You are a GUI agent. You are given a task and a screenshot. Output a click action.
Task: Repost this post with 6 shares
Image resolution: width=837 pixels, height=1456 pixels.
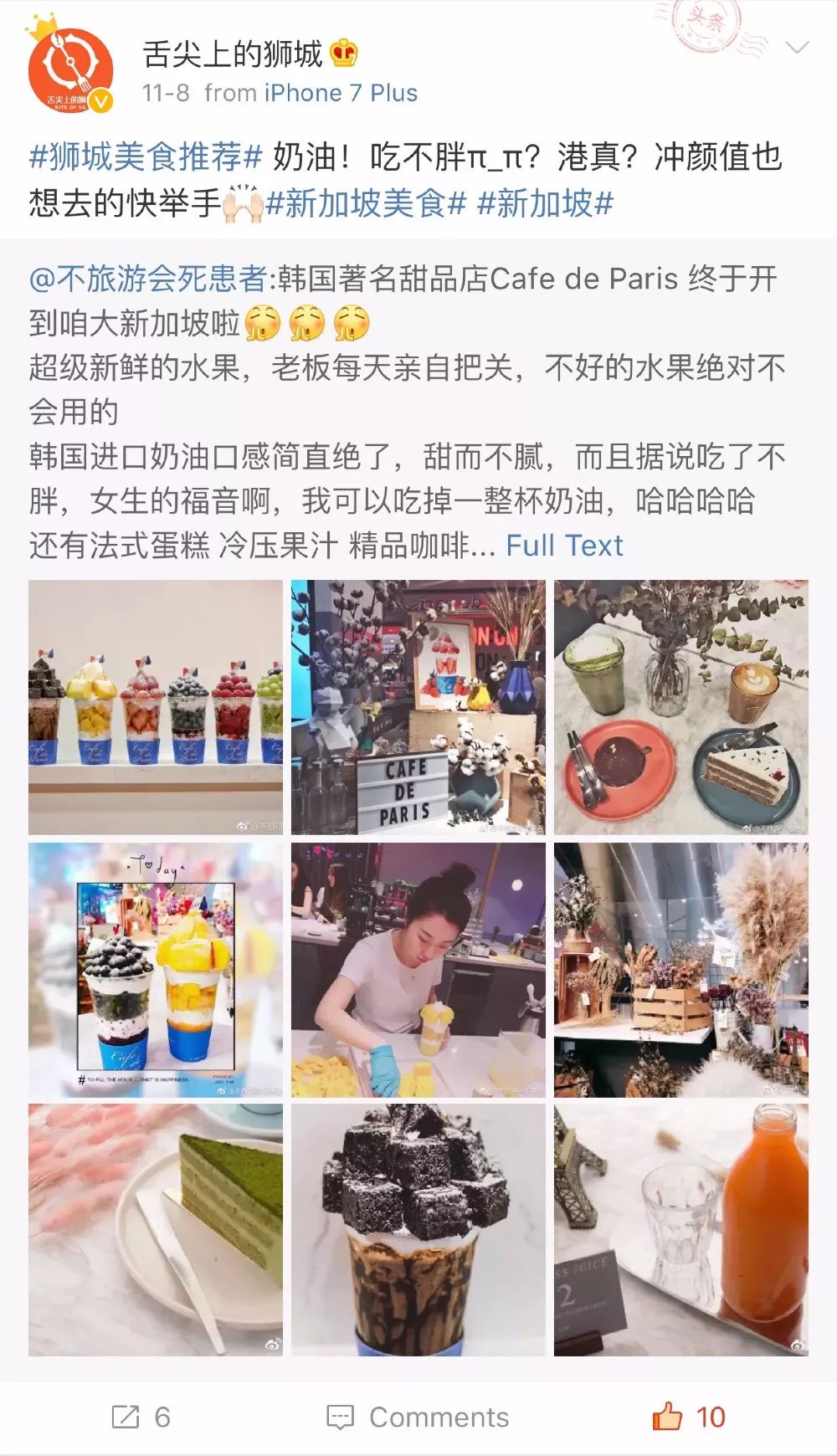[x=141, y=1417]
